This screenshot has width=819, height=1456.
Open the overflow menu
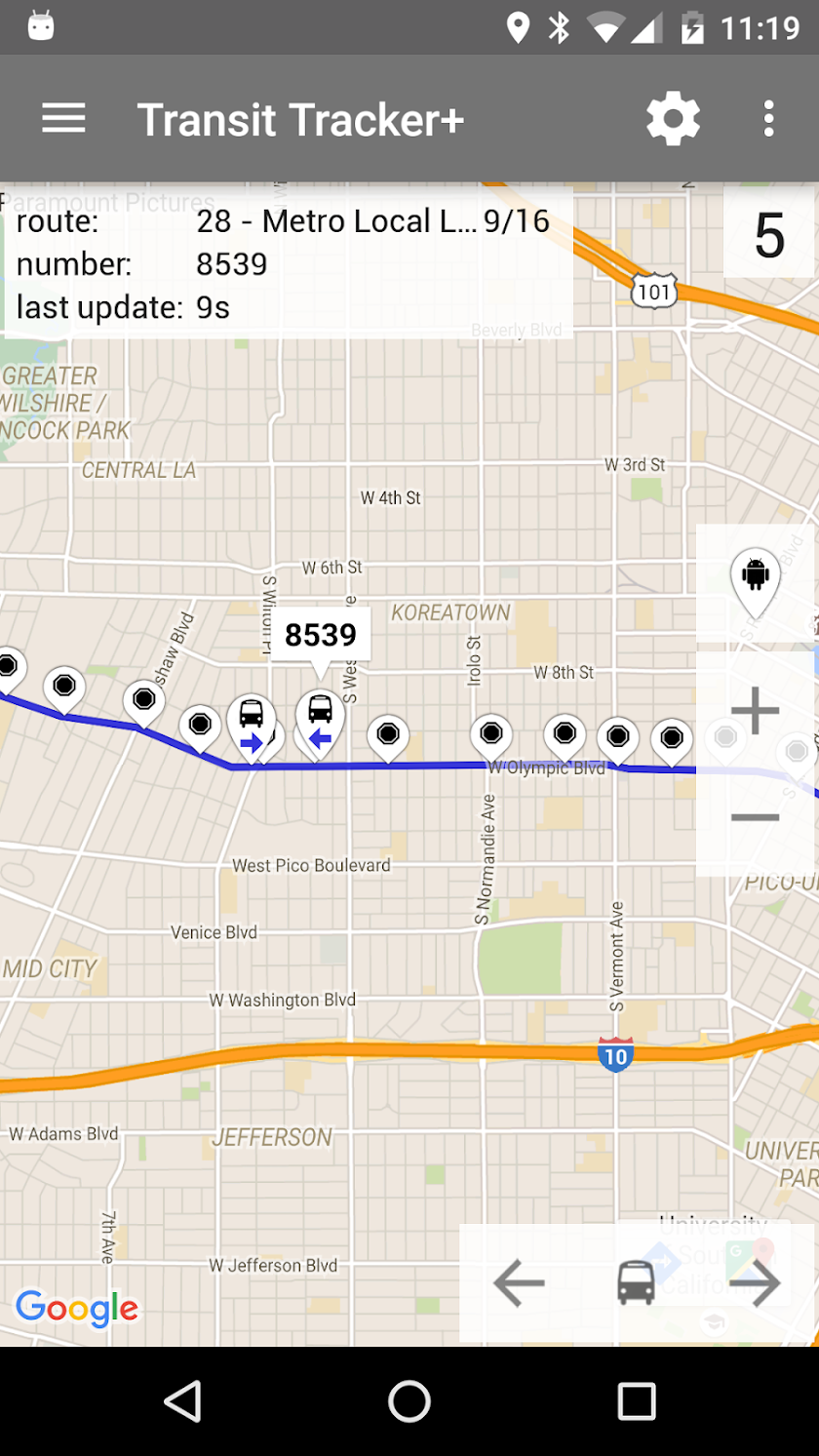click(769, 119)
